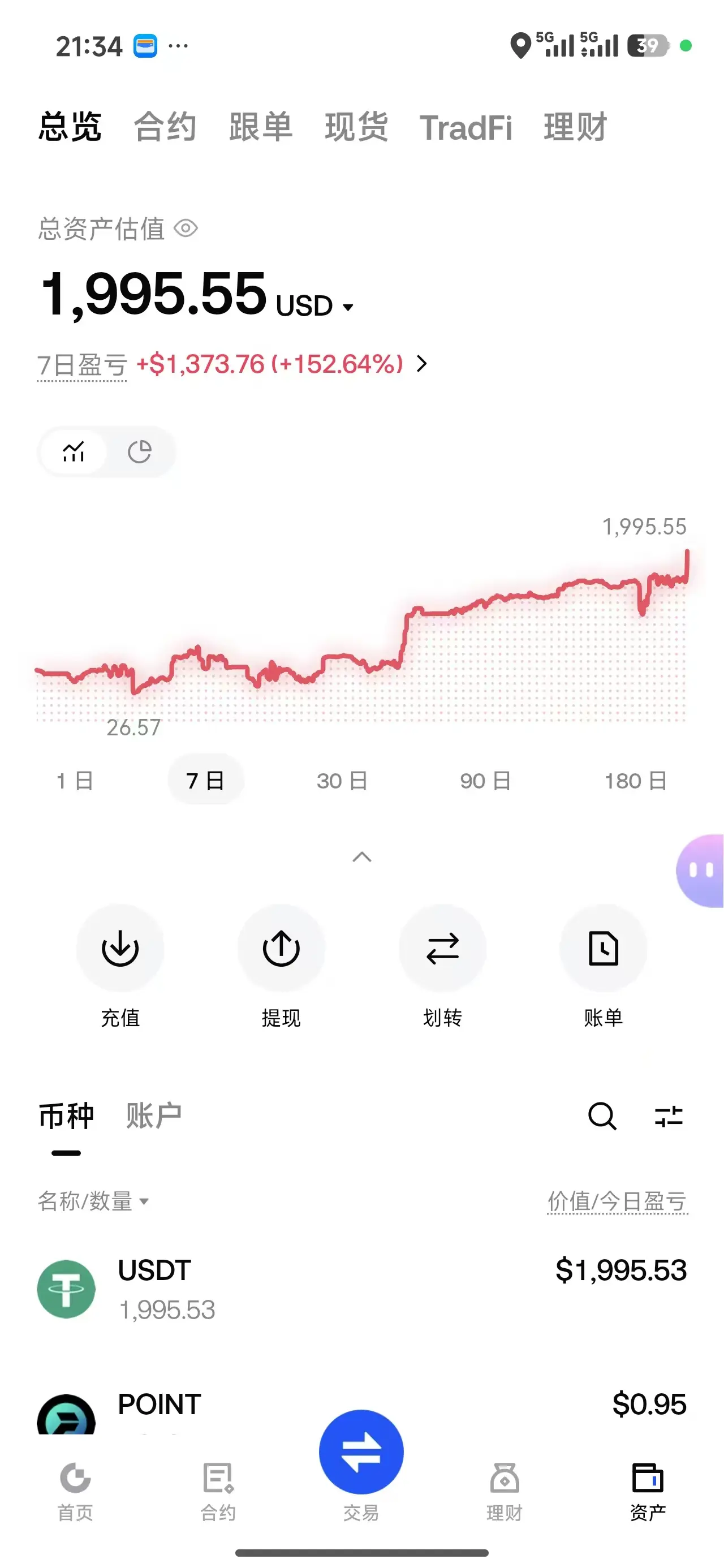Hide total asset value with eye icon
Viewport: 724px width, 1568px height.
pos(186,229)
